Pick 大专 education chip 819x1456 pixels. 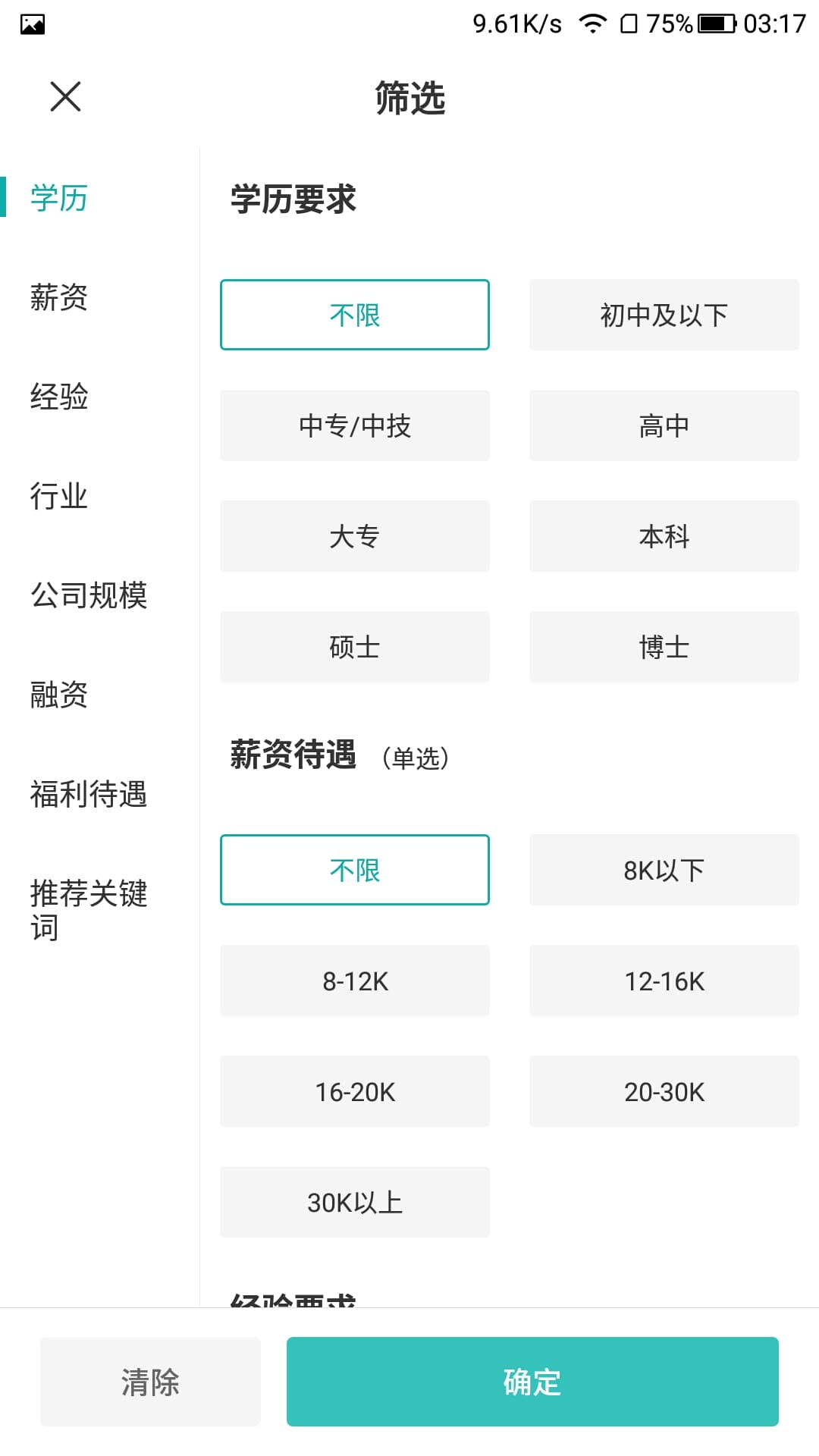354,536
